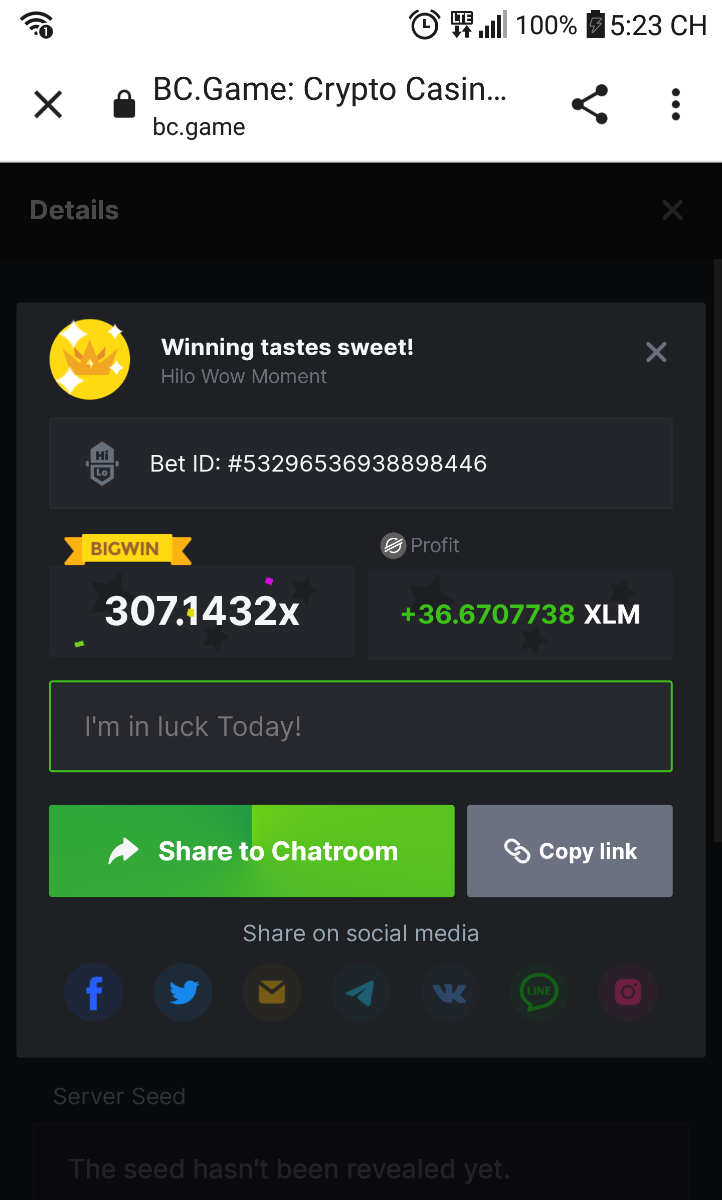Share on LINE
722x1200 pixels.
[539, 993]
